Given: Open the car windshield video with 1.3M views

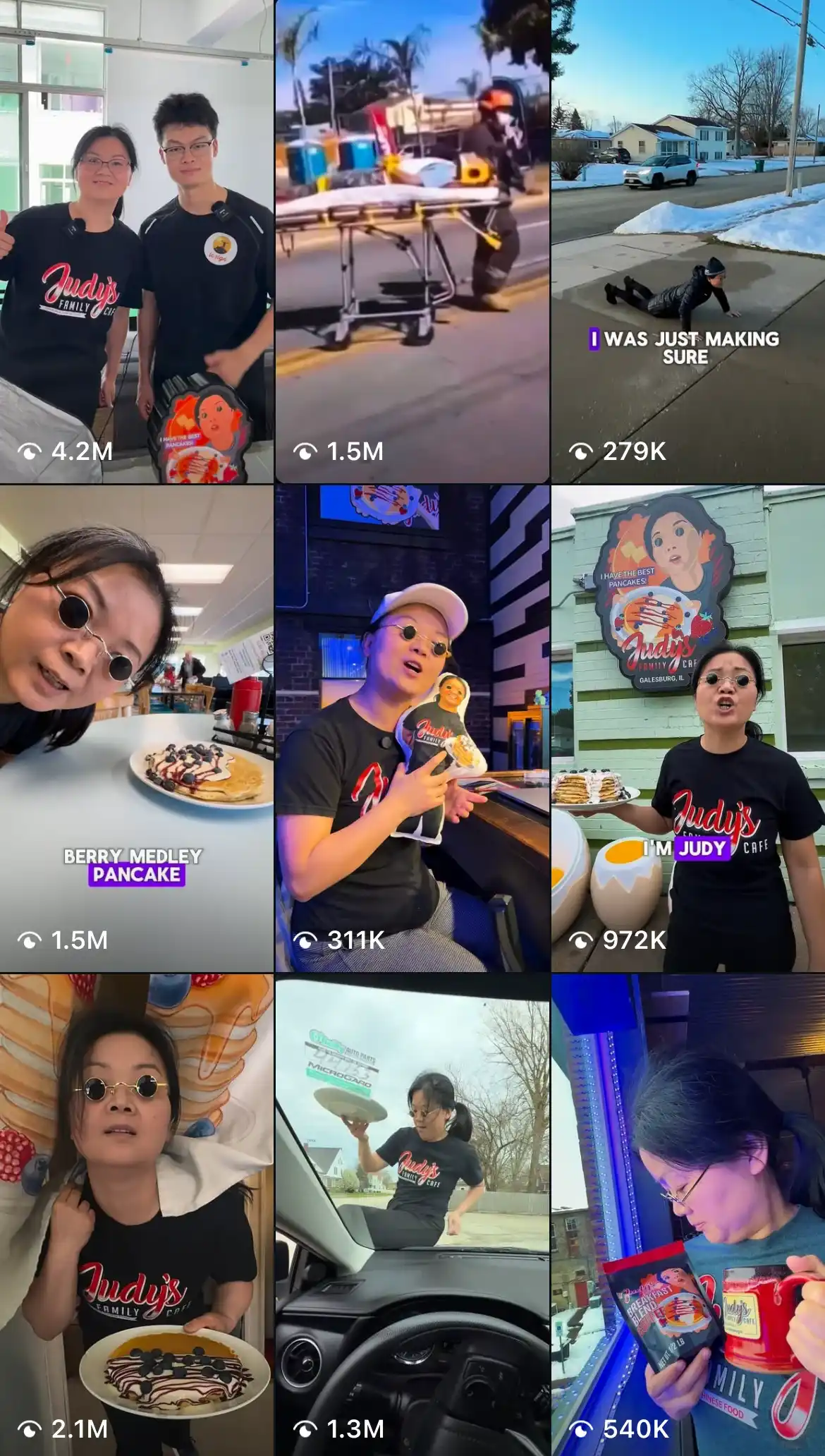Looking at the screenshot, I should tap(412, 1215).
